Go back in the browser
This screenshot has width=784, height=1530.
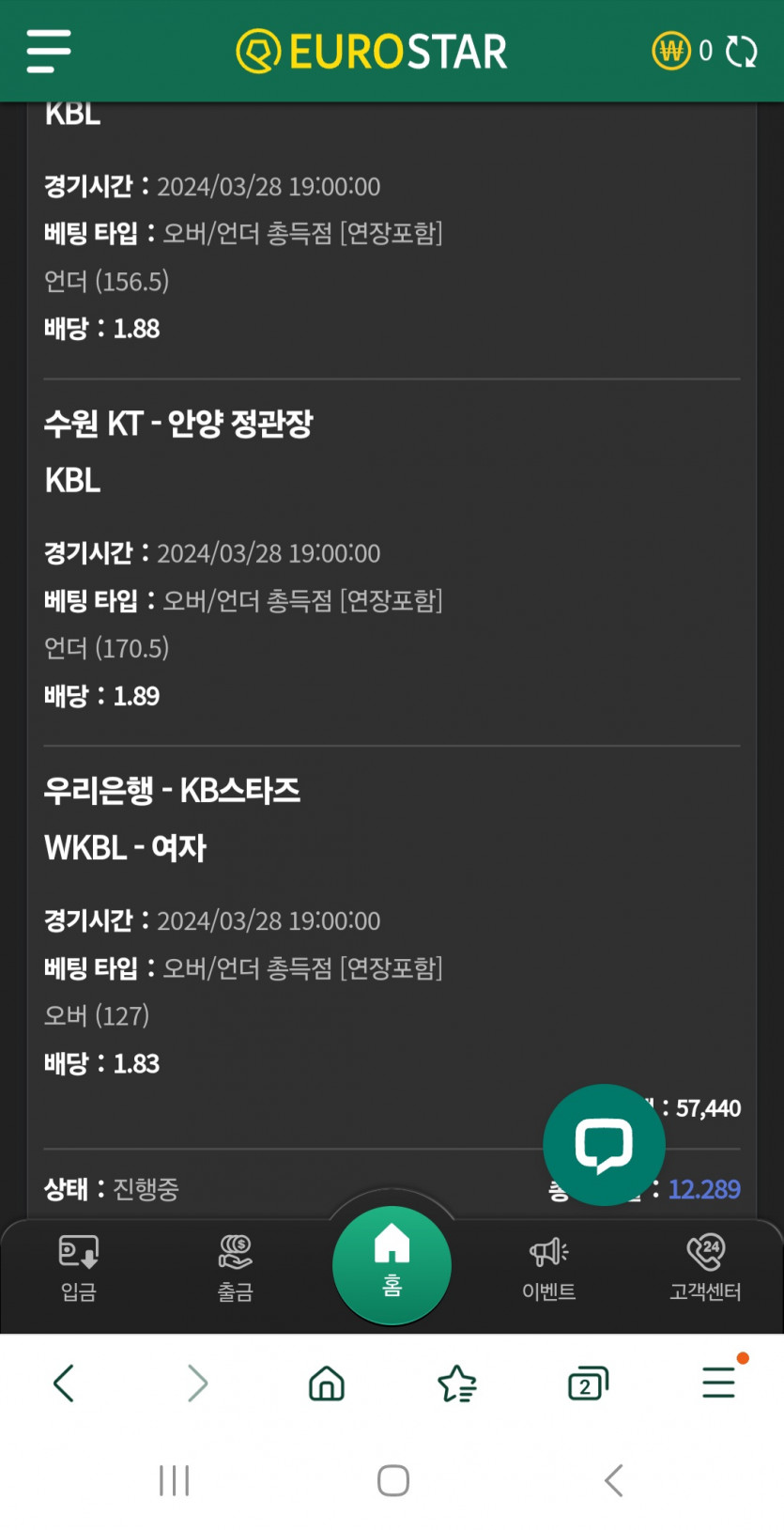pyautogui.click(x=64, y=1383)
